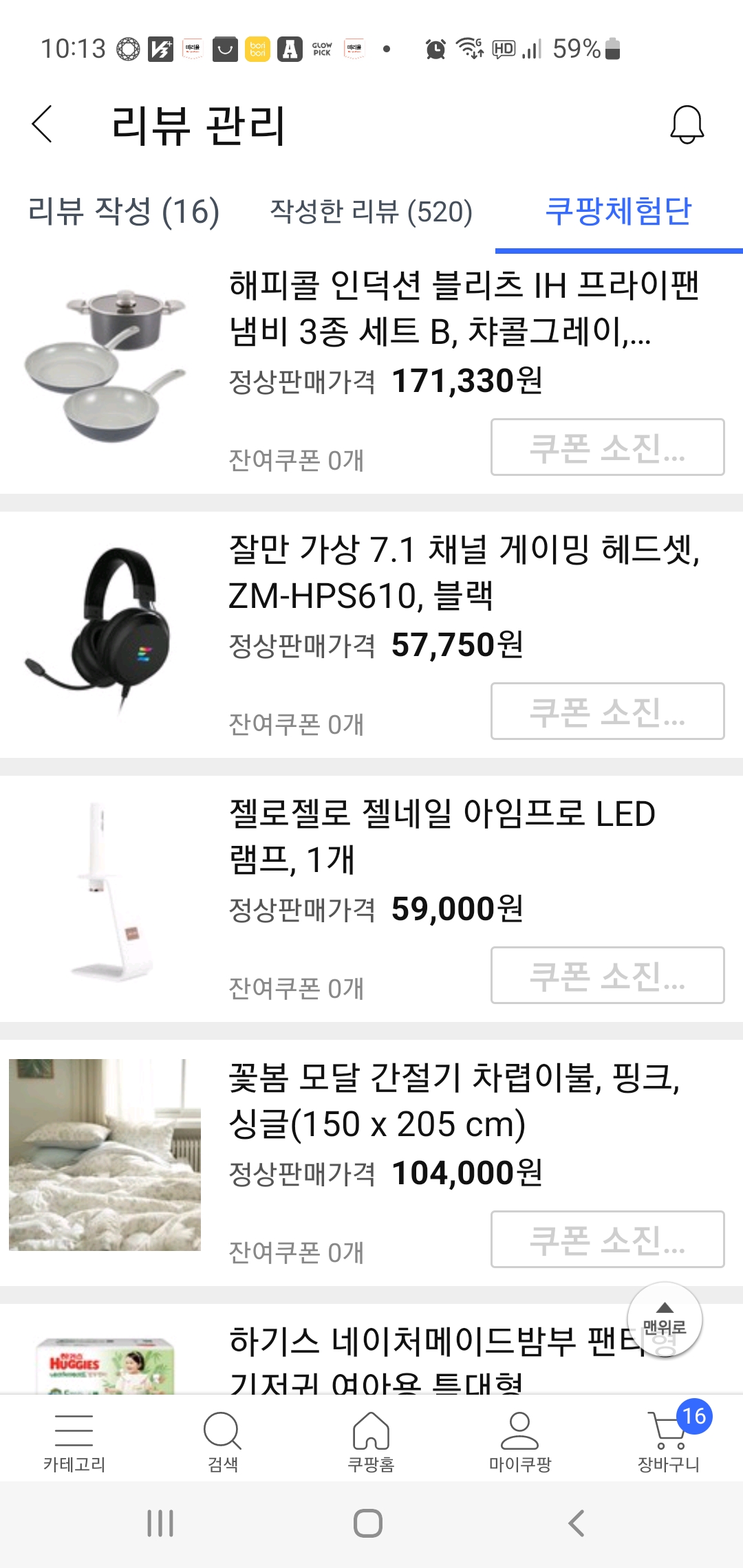Tap 쿠폰 소진 button for 잘만 헤드셋
This screenshot has width=743, height=1568.
click(607, 712)
